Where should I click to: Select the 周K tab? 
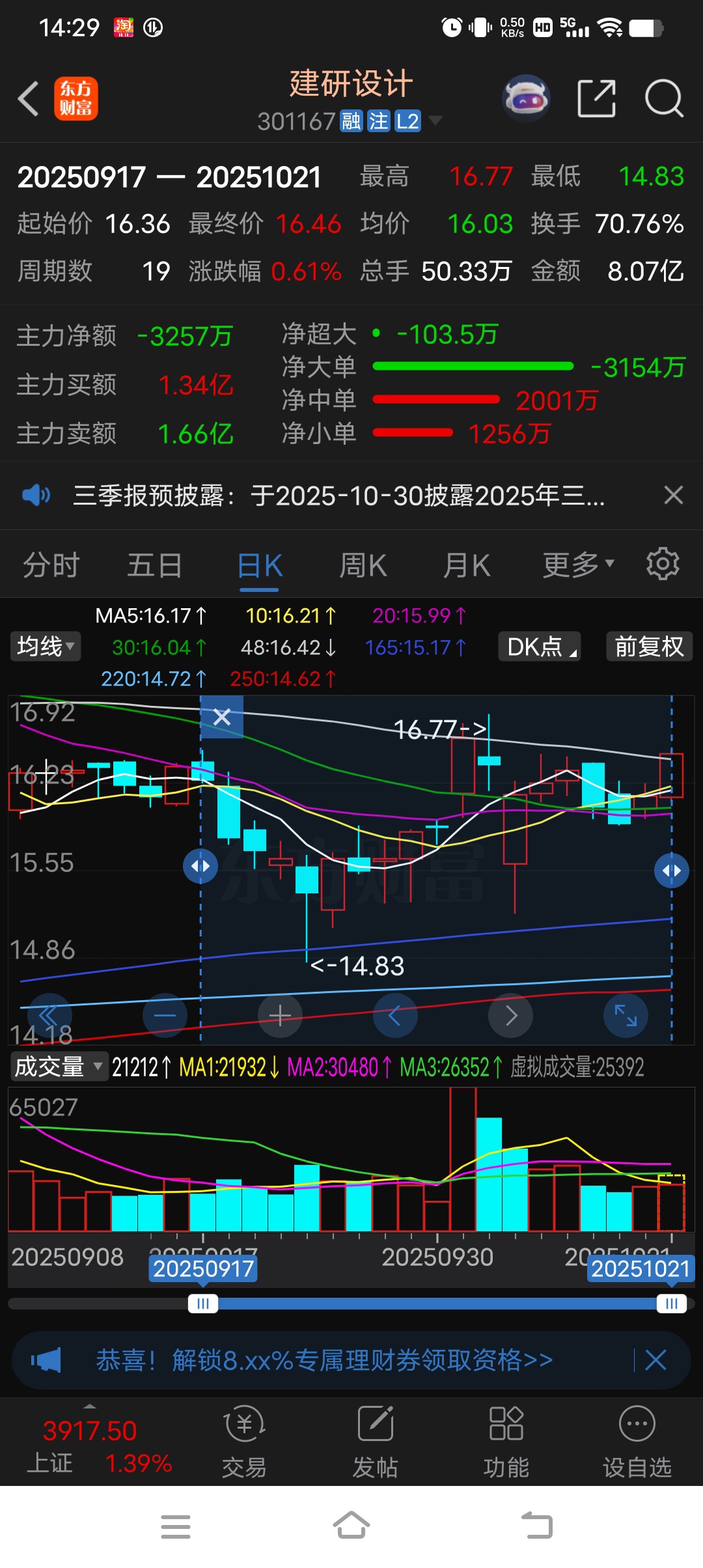(363, 565)
